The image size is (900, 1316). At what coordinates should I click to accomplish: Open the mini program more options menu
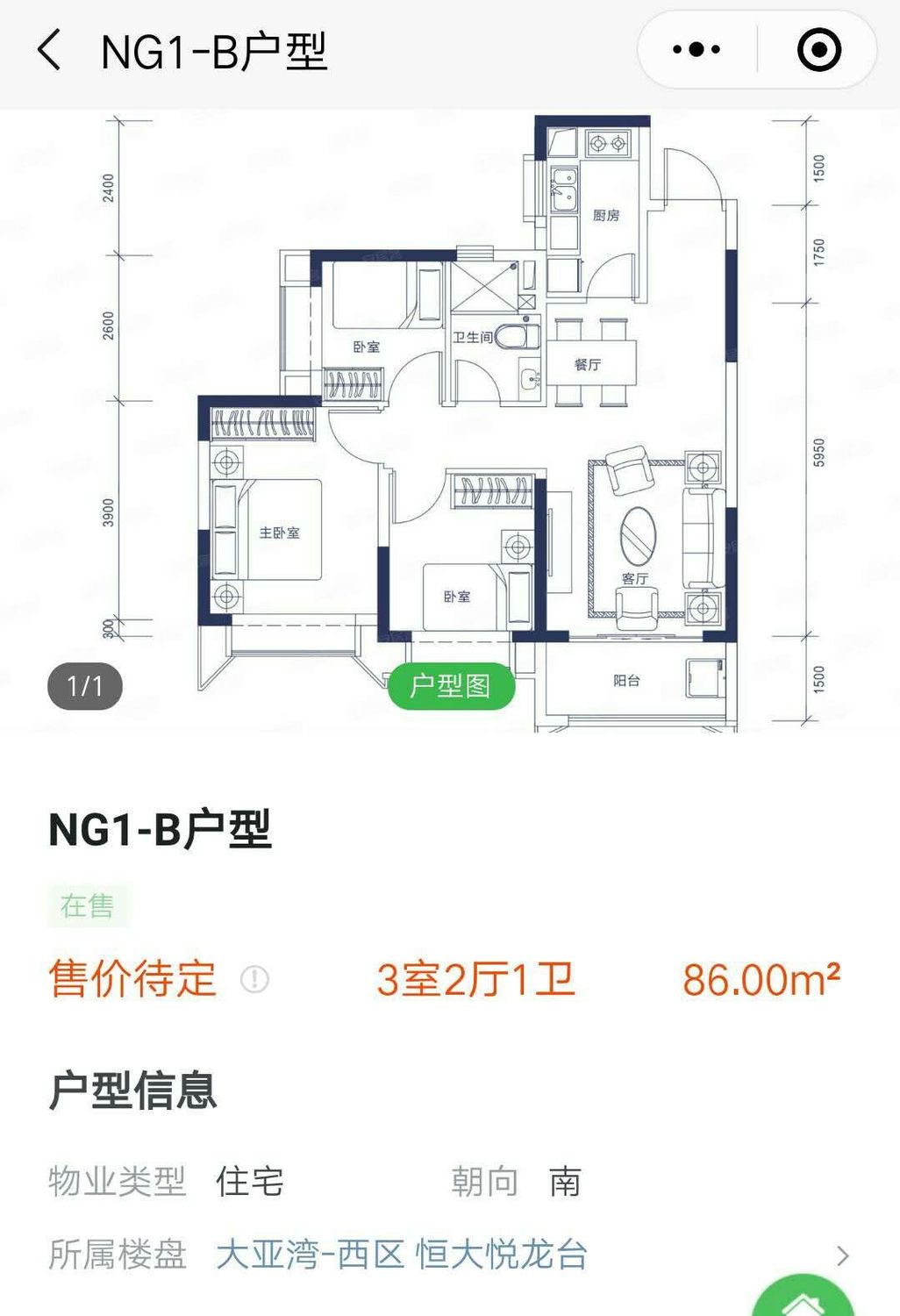pyautogui.click(x=696, y=50)
